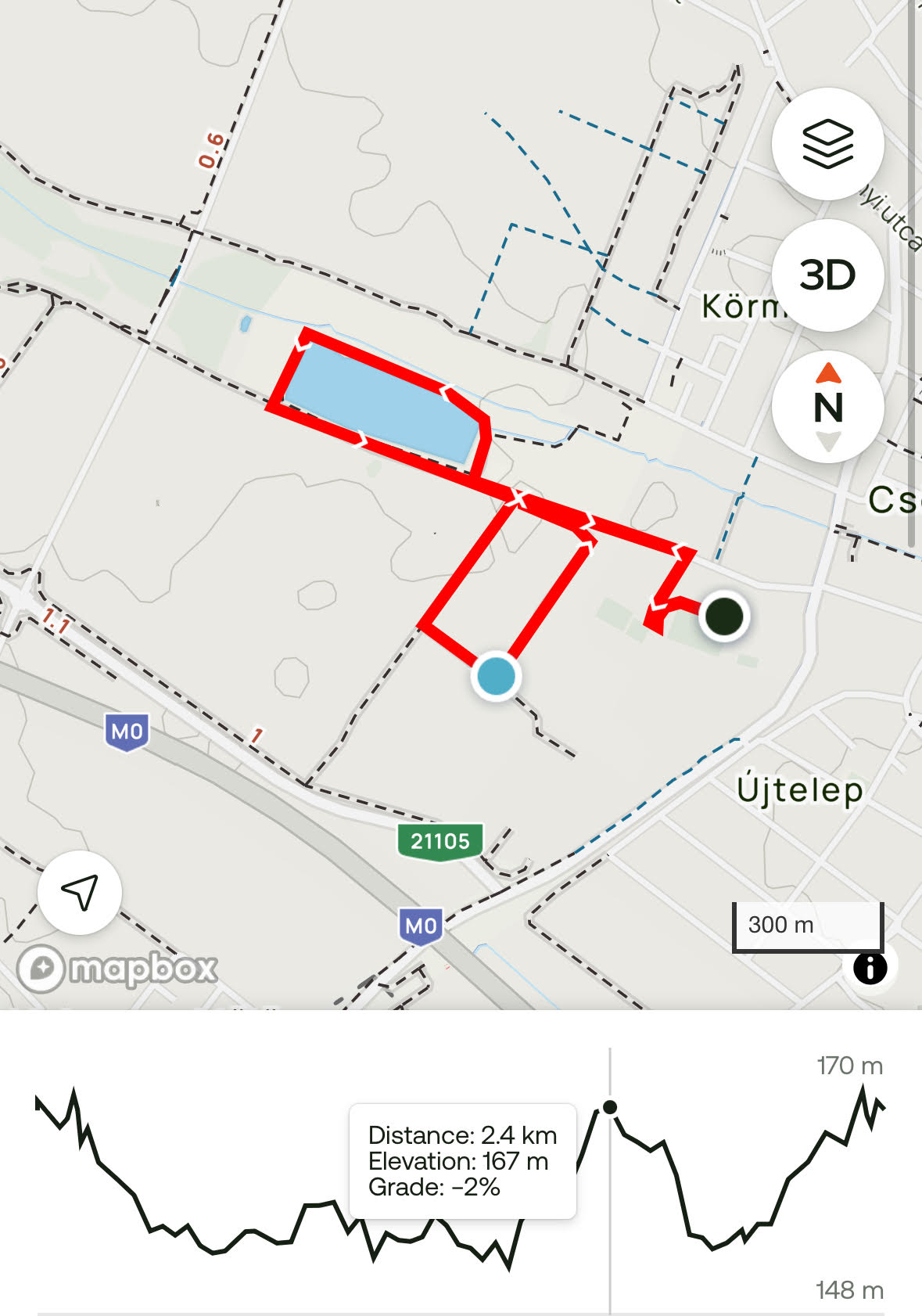Tap the black route end marker

pyautogui.click(x=724, y=616)
